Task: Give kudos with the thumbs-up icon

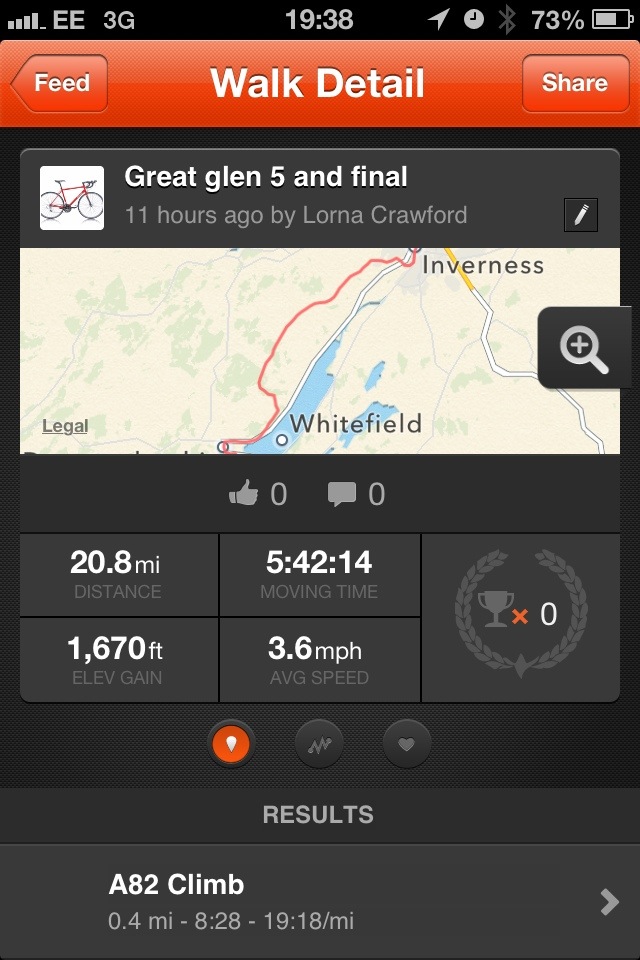Action: pos(244,494)
